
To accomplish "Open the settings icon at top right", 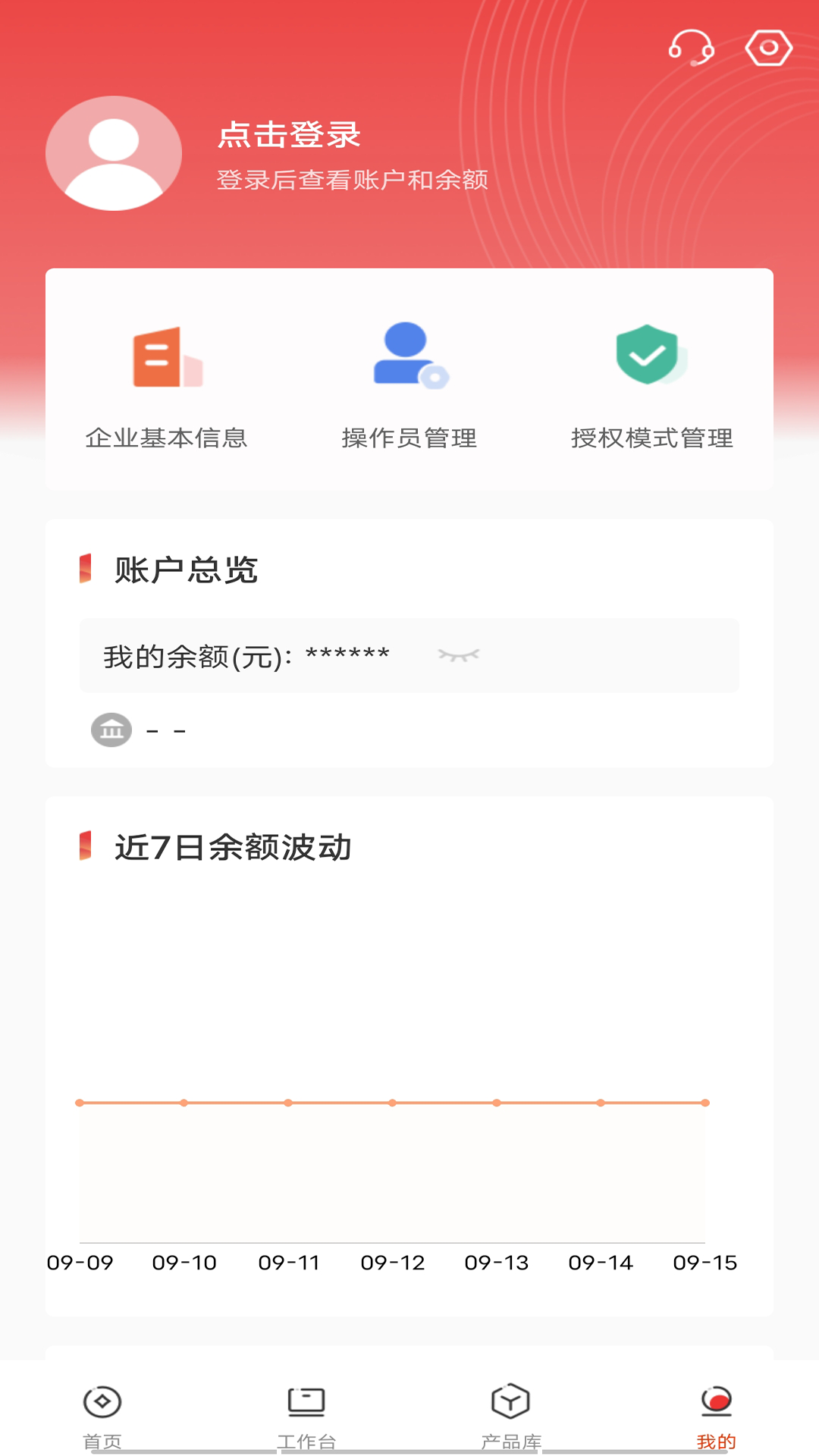I will 767,47.
